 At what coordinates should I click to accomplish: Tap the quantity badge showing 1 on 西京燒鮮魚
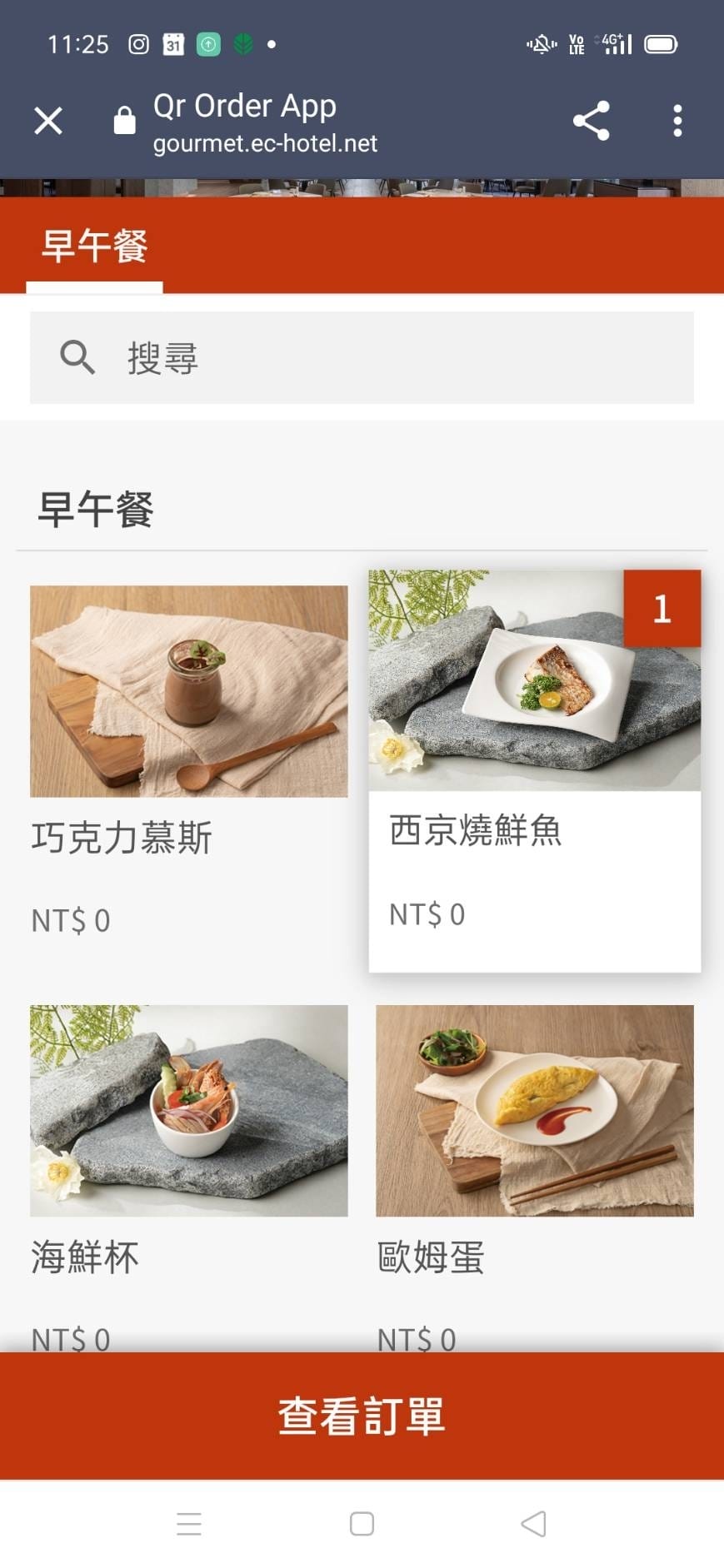click(x=662, y=609)
